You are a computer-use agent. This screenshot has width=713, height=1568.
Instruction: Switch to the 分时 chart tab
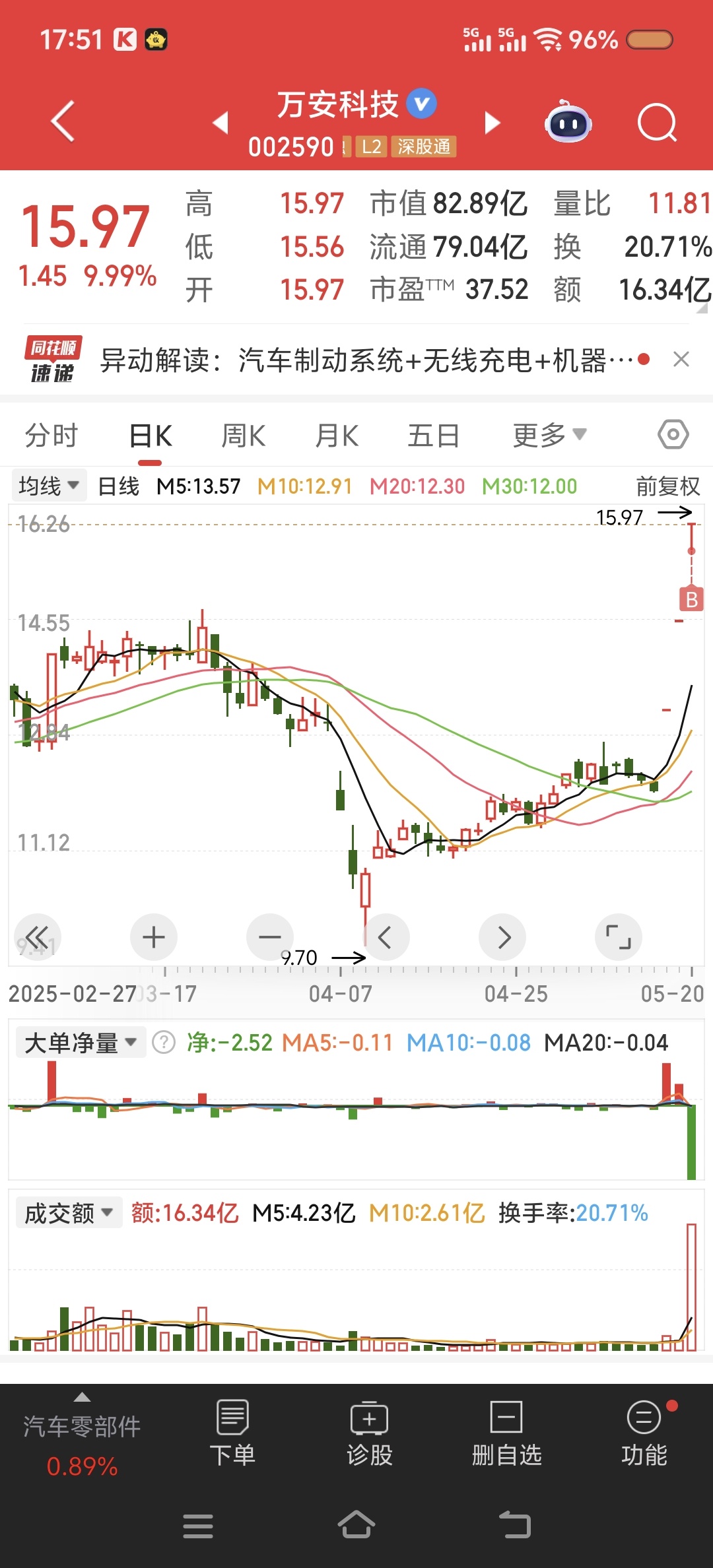51,436
